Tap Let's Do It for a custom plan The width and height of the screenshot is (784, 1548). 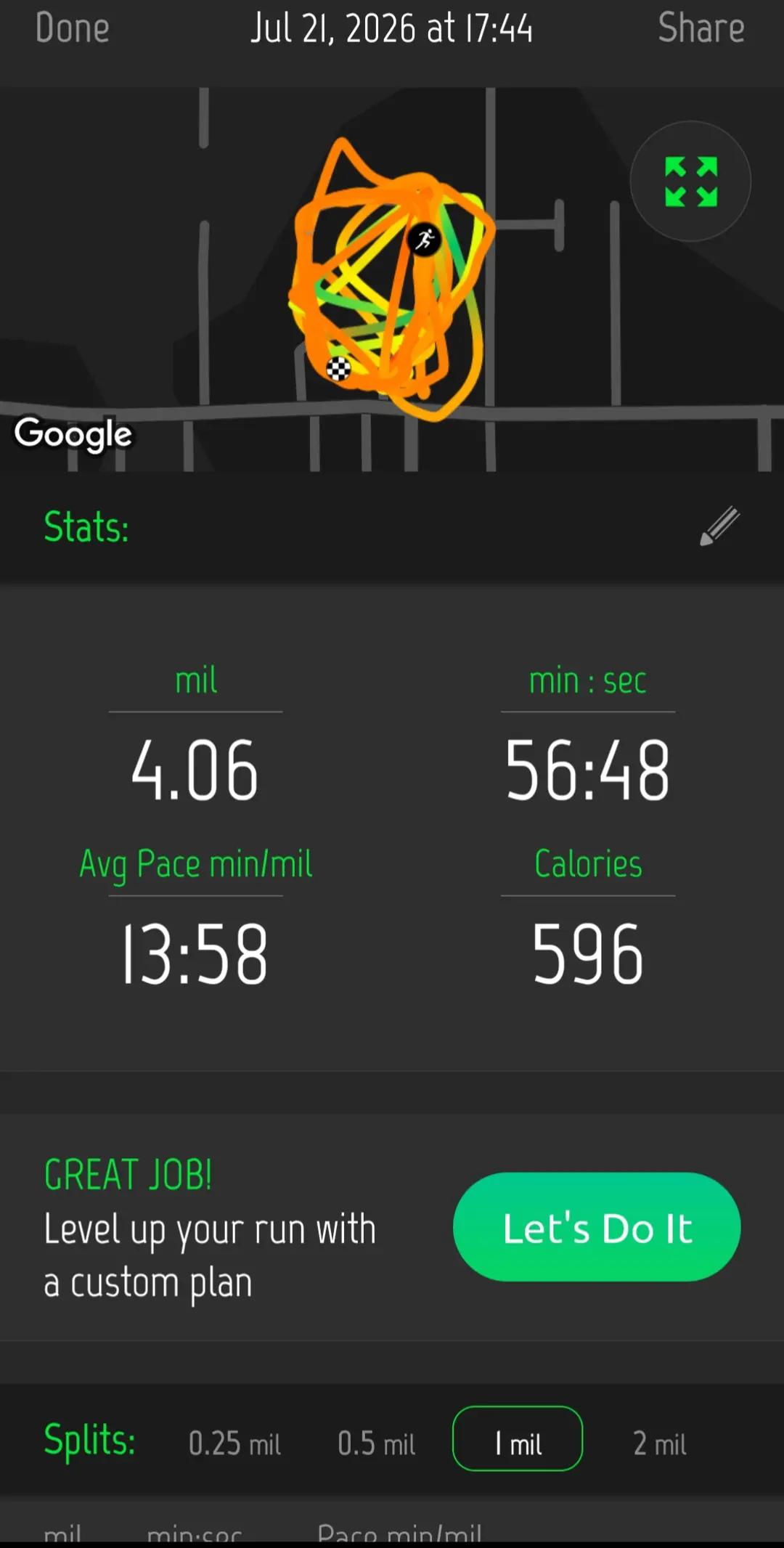click(597, 1227)
